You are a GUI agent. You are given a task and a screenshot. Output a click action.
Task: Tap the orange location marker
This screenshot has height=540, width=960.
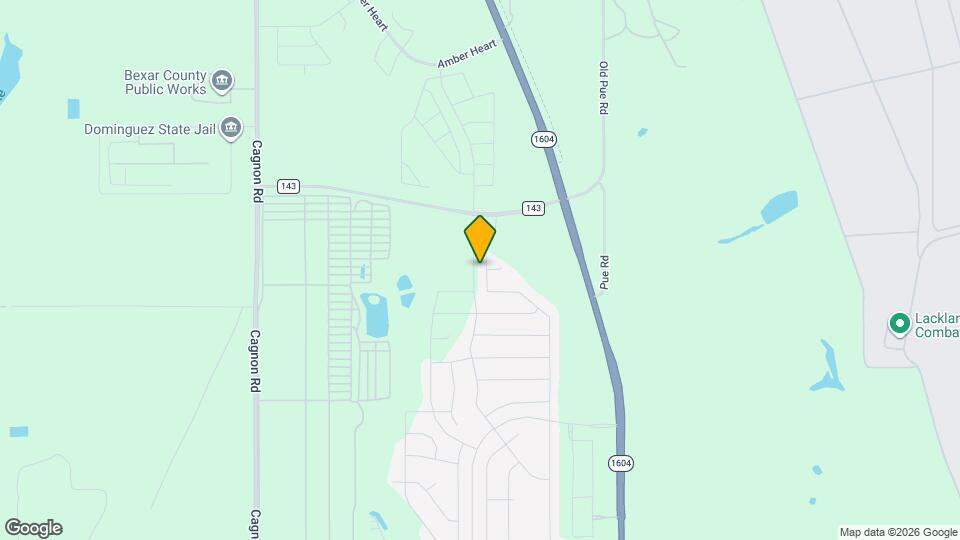click(480, 239)
